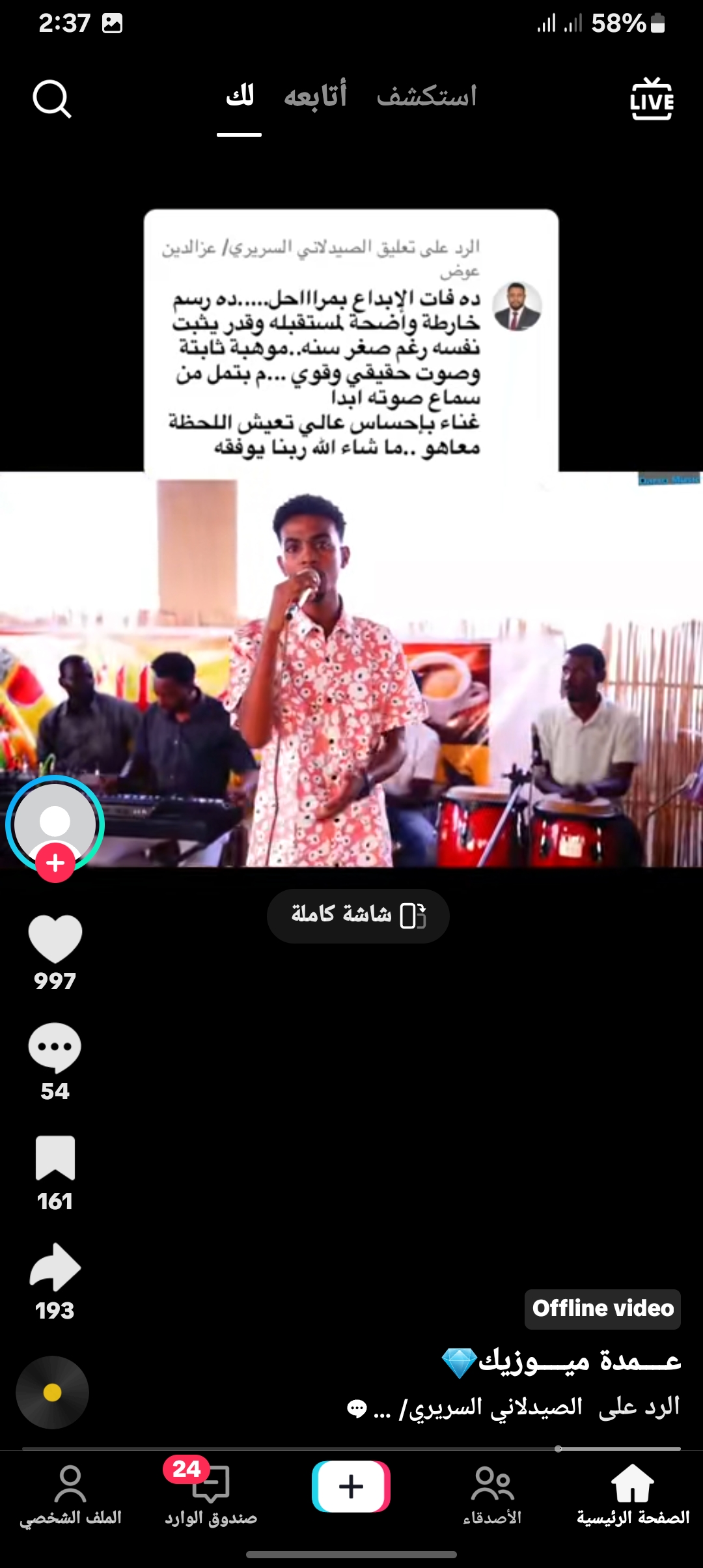Viewport: 703px width, 1568px height.
Task: Open the spinning sound disc
Action: point(52,1392)
